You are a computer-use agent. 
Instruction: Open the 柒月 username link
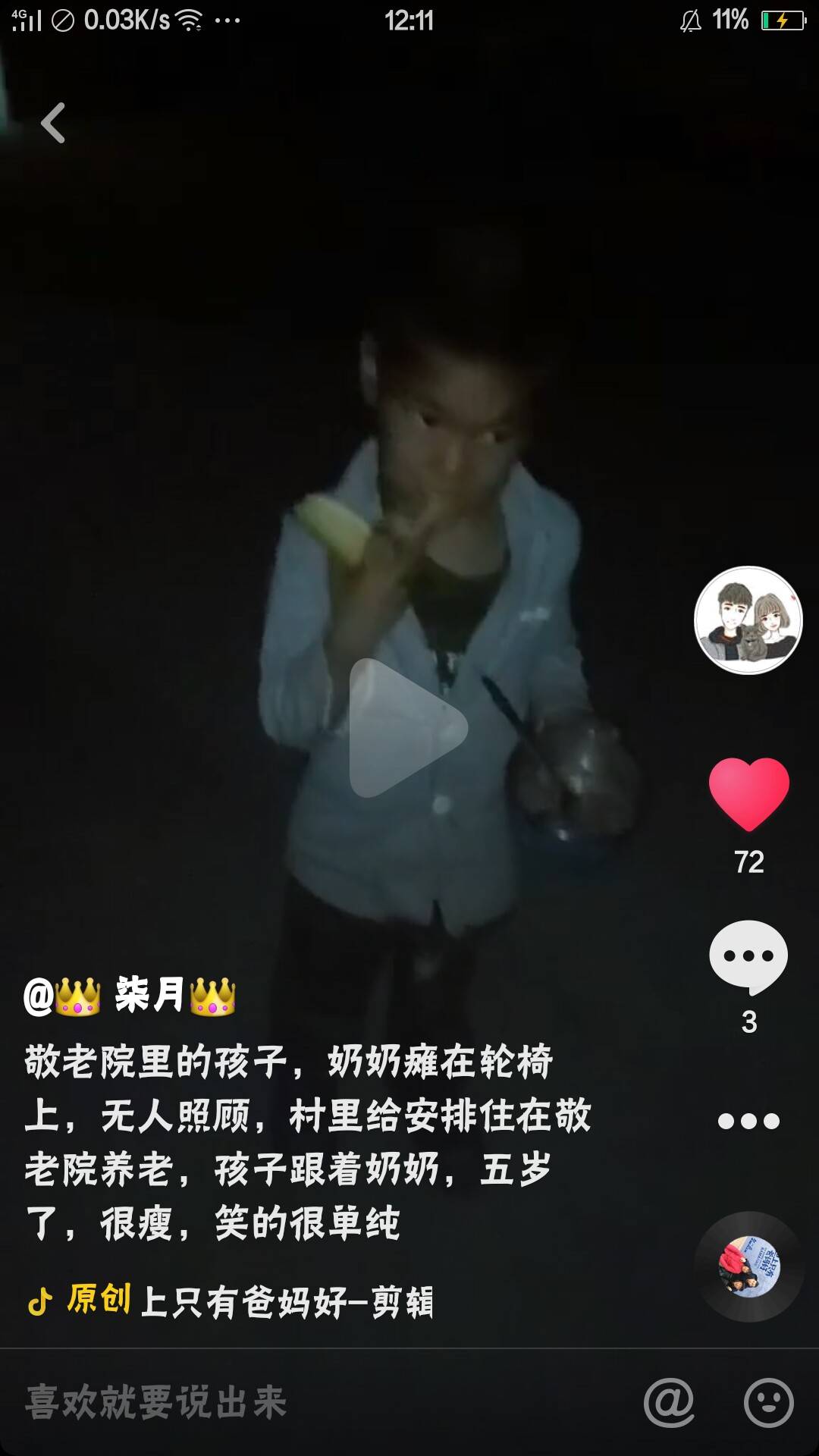[x=130, y=995]
